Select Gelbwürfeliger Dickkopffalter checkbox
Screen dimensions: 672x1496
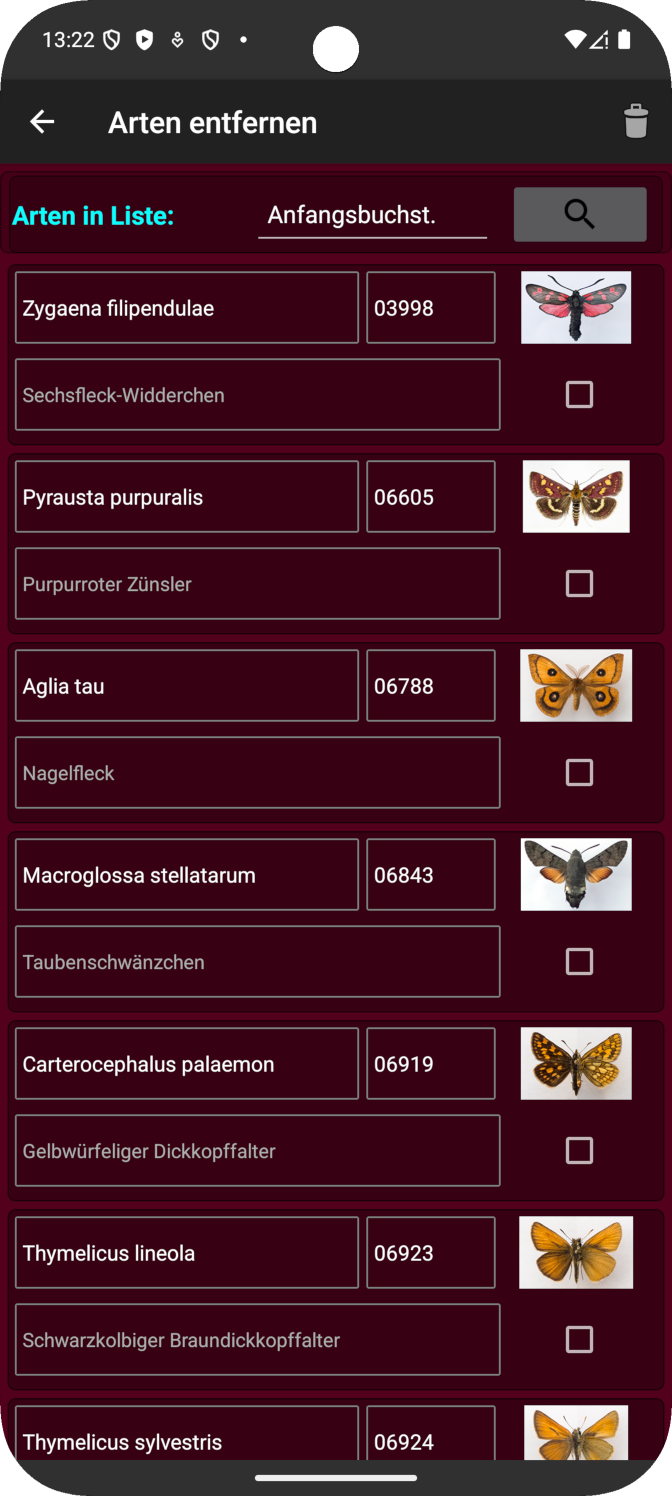click(579, 1151)
